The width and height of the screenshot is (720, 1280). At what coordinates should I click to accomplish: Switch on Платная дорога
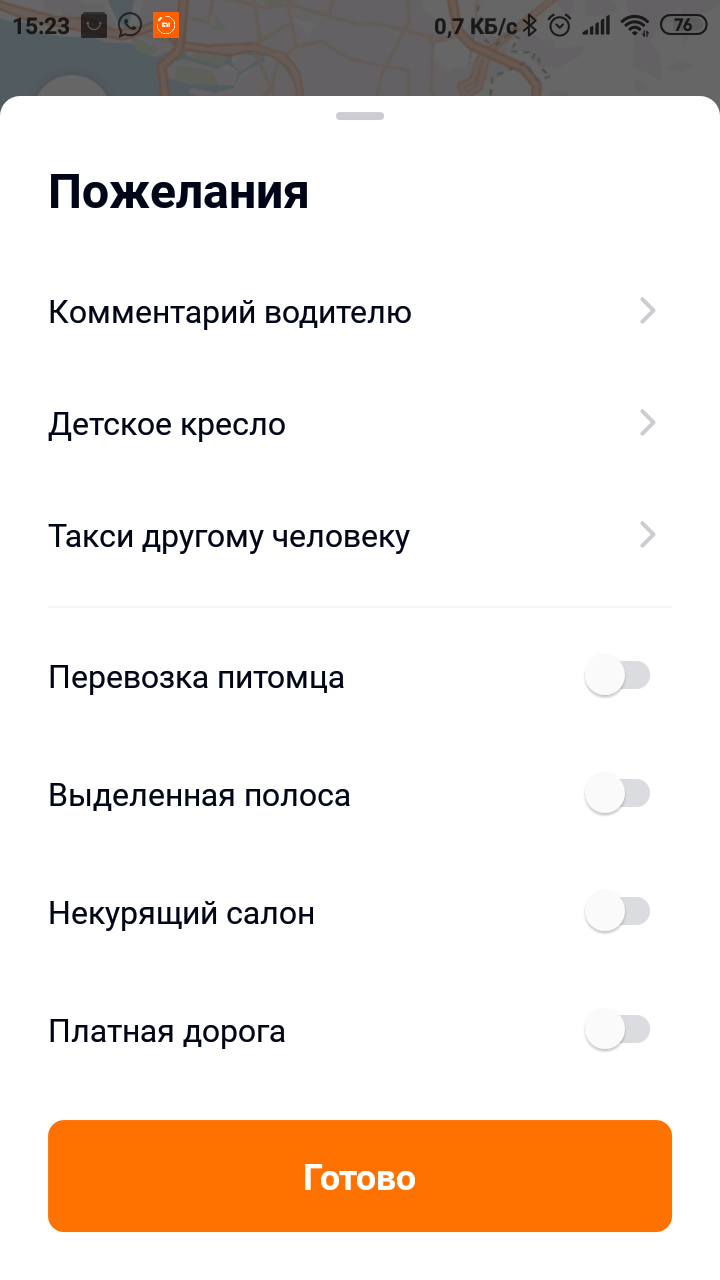(617, 1030)
